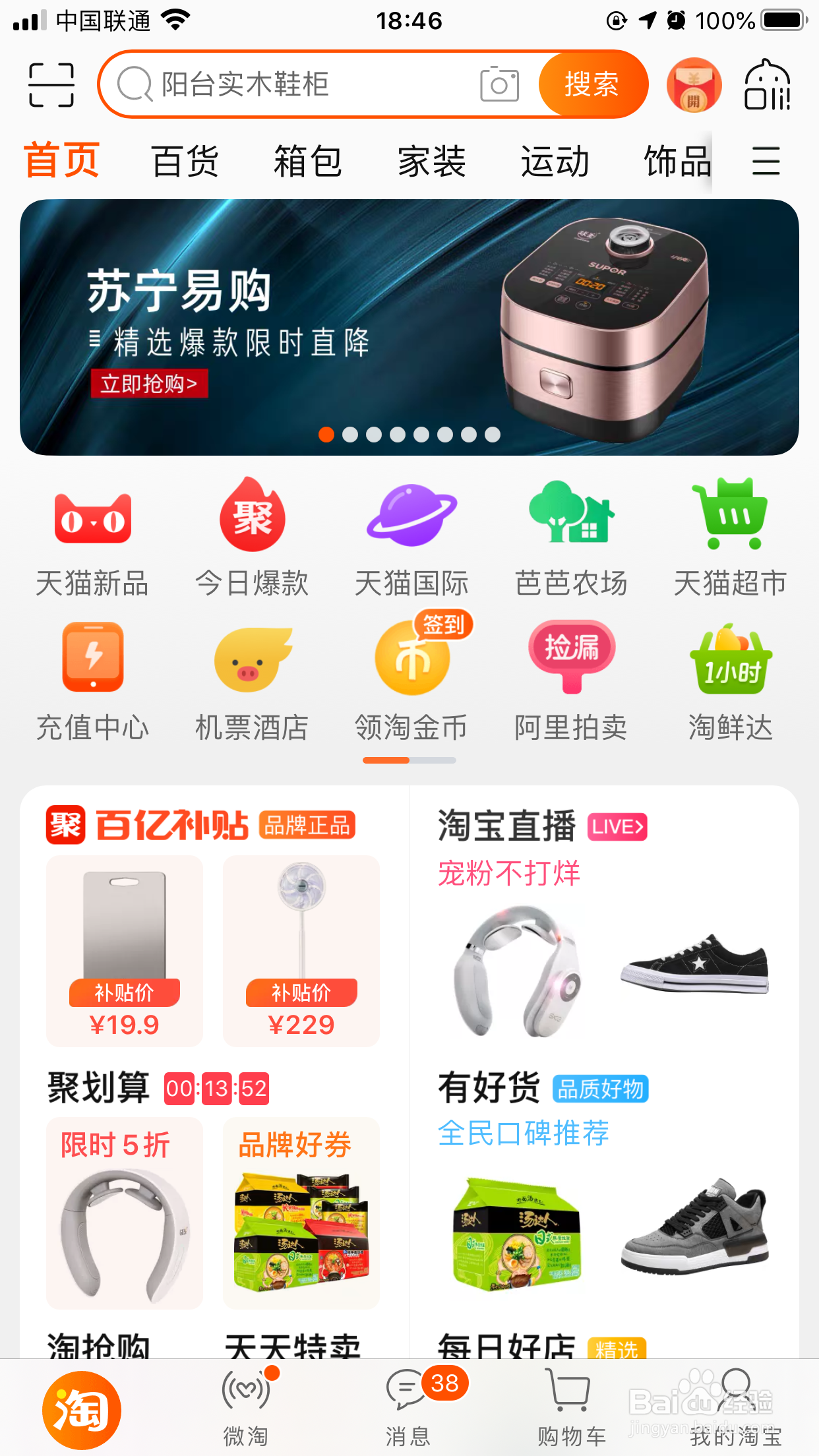Open camera image search in search bar
Image resolution: width=819 pixels, height=1456 pixels.
tap(500, 84)
